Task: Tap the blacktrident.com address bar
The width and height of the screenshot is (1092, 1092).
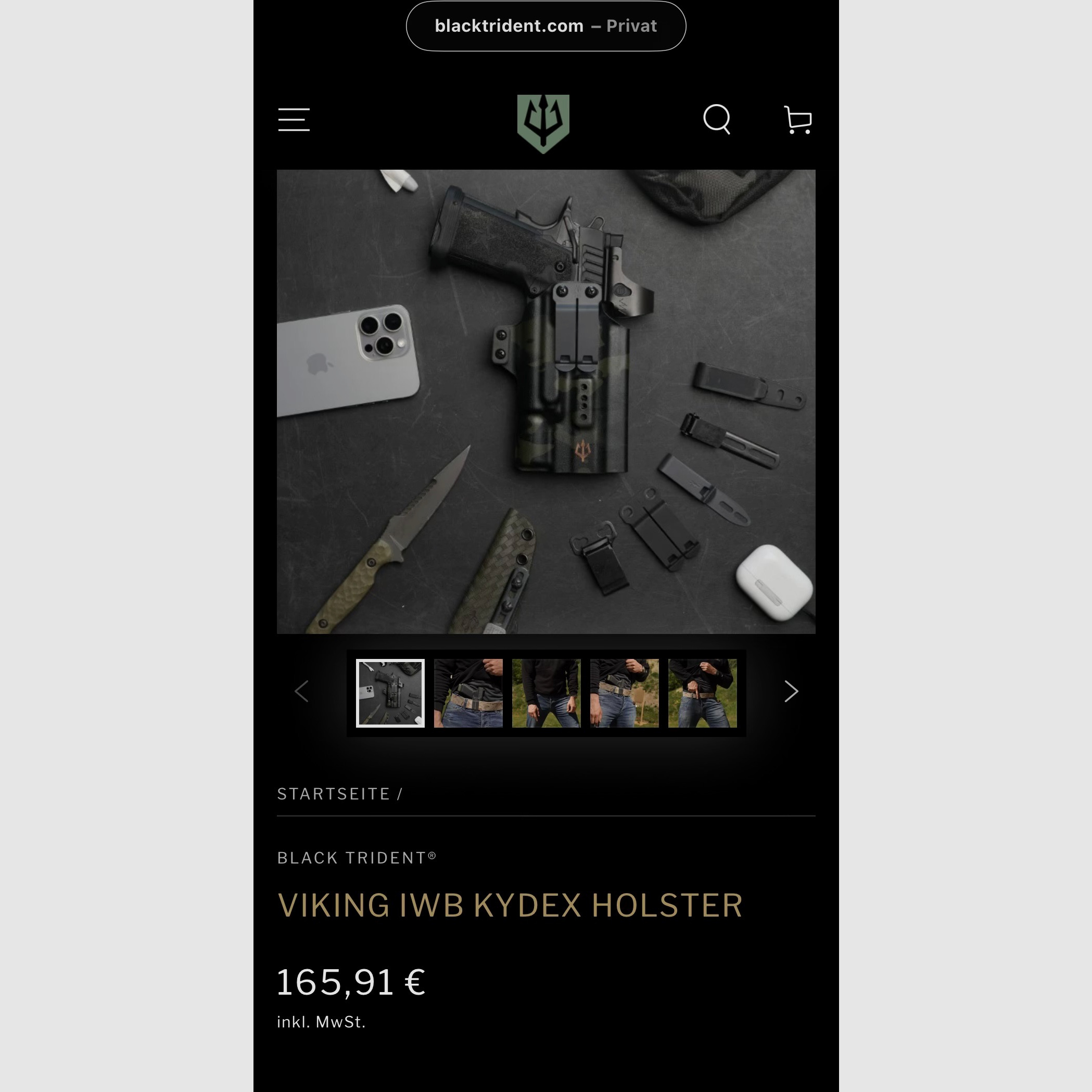Action: (x=545, y=26)
